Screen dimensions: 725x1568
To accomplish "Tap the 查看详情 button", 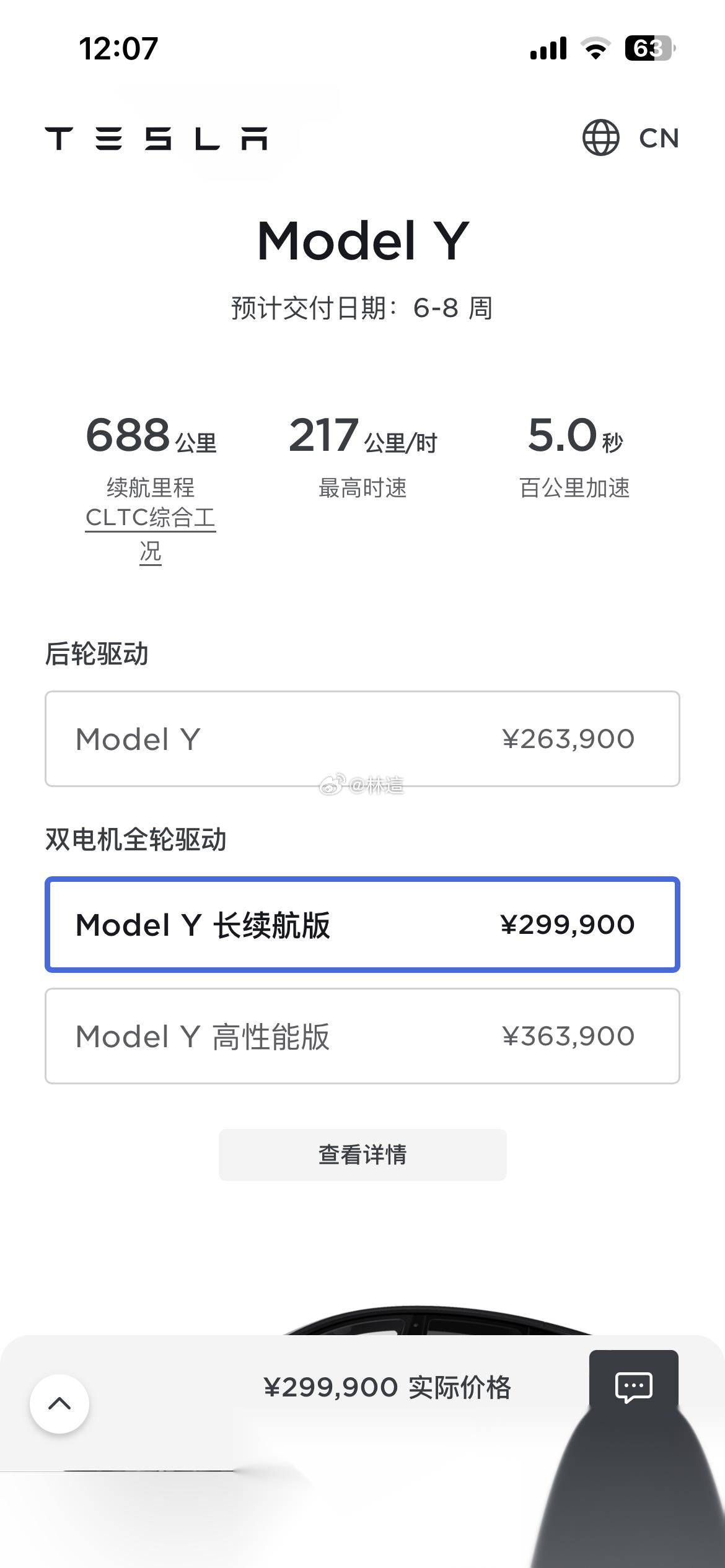I will (x=362, y=1155).
